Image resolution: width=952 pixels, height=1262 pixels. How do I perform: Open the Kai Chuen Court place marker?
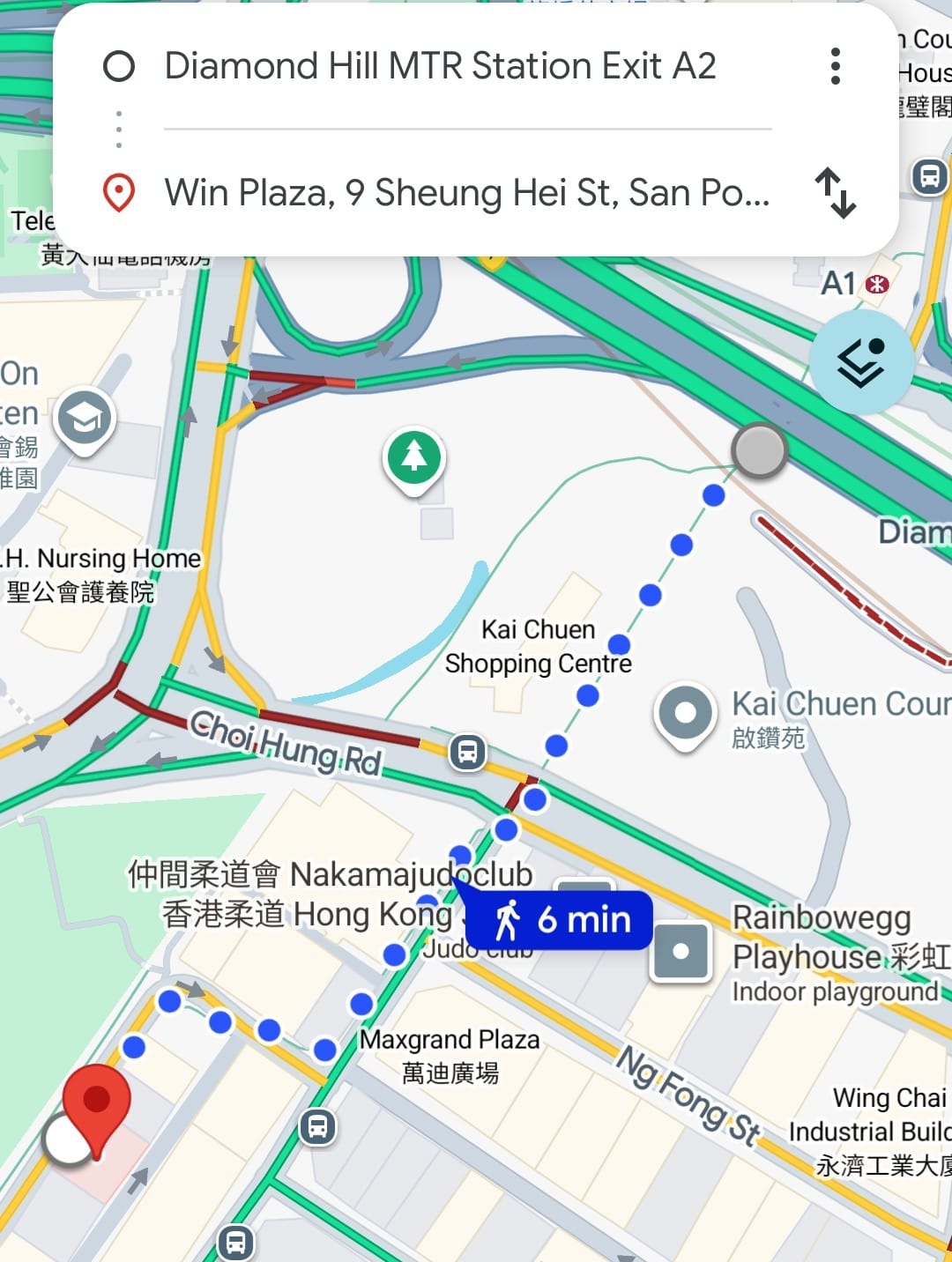tap(685, 713)
